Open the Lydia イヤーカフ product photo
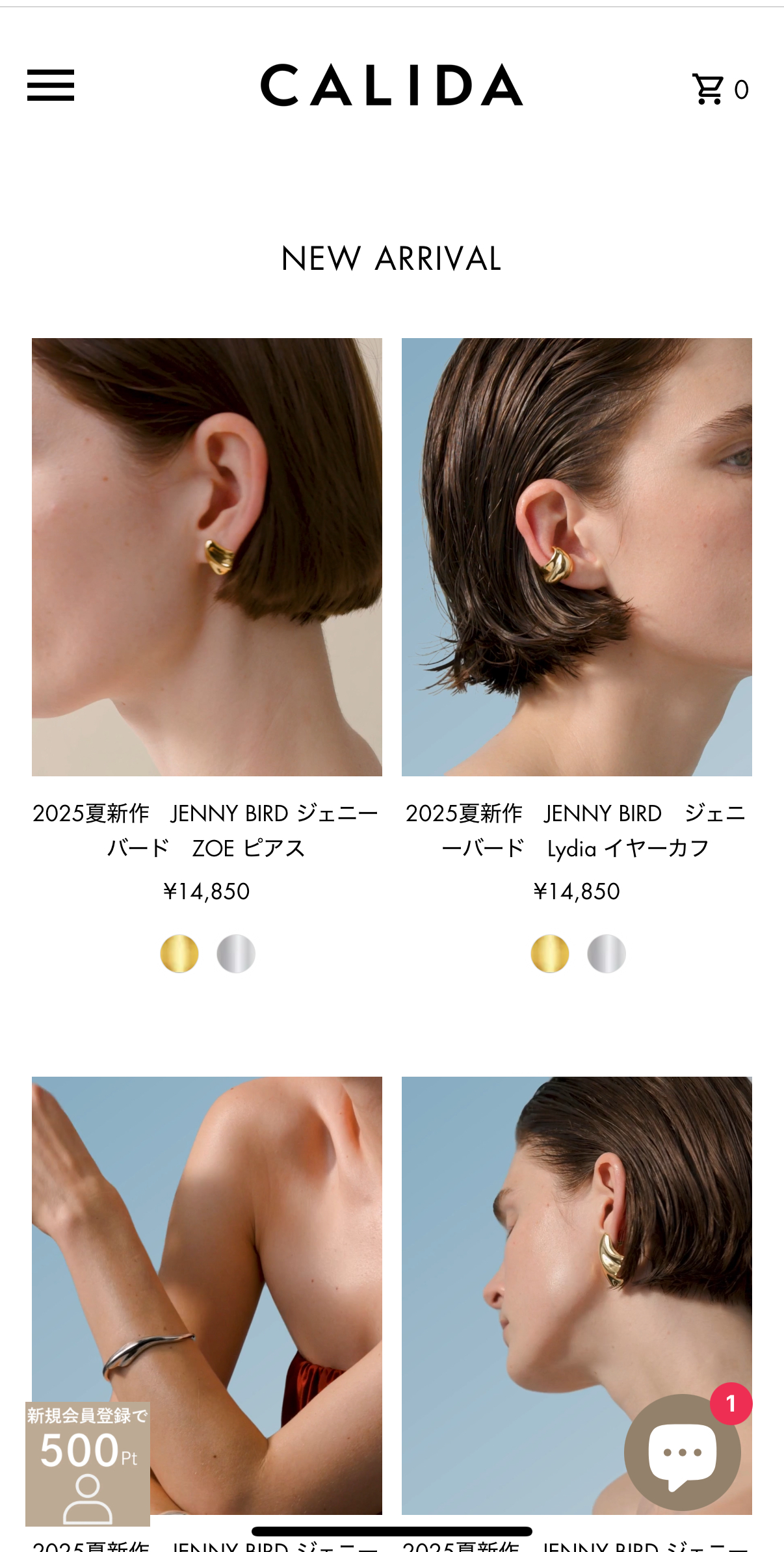 pyautogui.click(x=577, y=557)
